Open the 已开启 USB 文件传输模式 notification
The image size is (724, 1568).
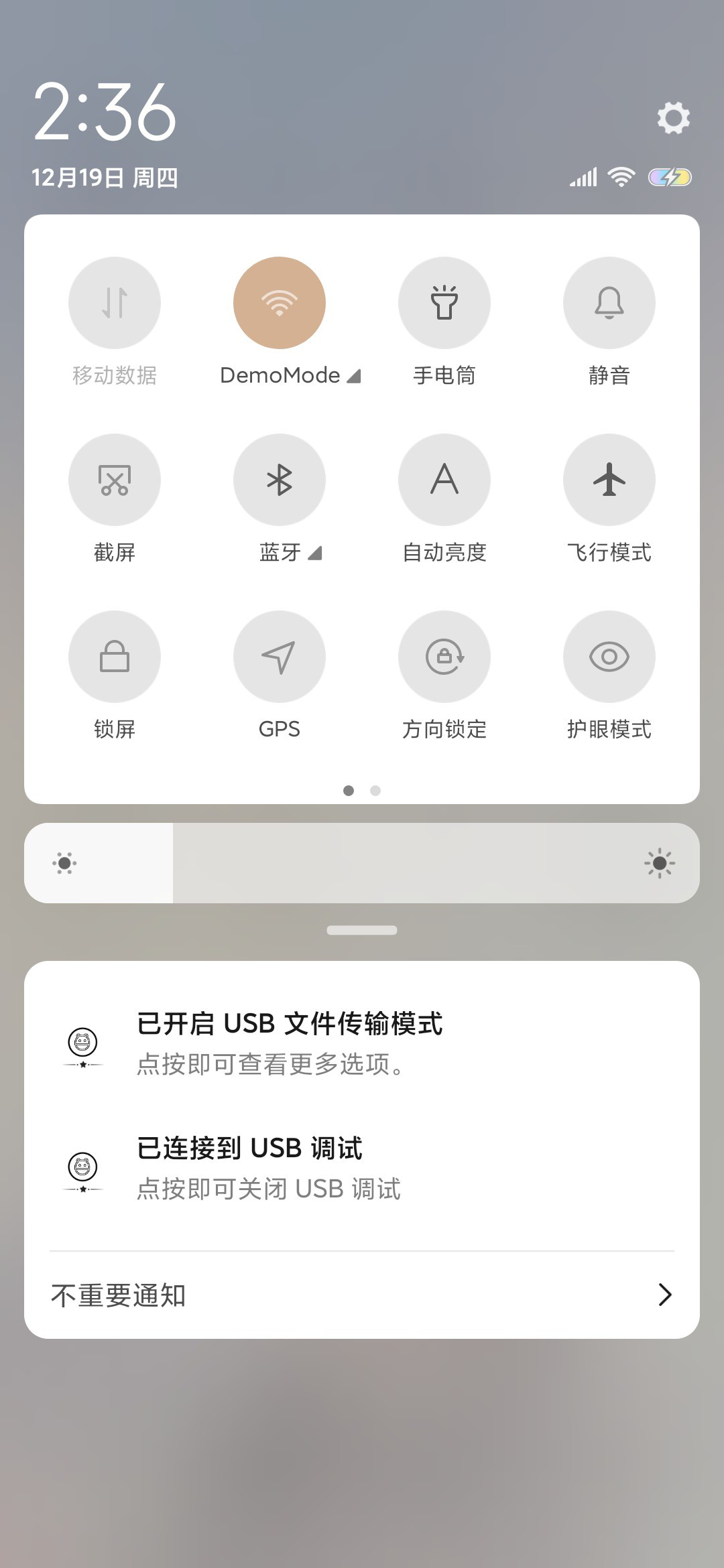pos(362,1043)
